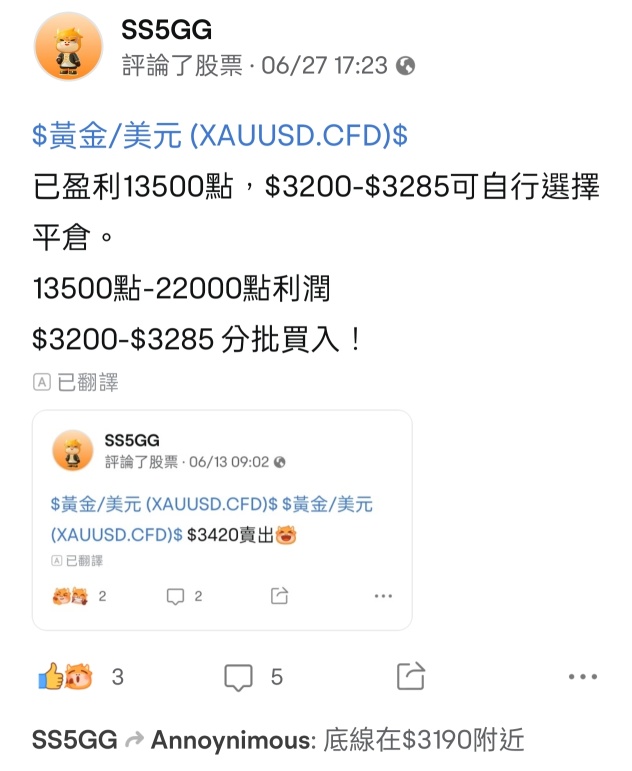Share the quoted 06/13 post
The width and height of the screenshot is (632, 771).
[279, 596]
